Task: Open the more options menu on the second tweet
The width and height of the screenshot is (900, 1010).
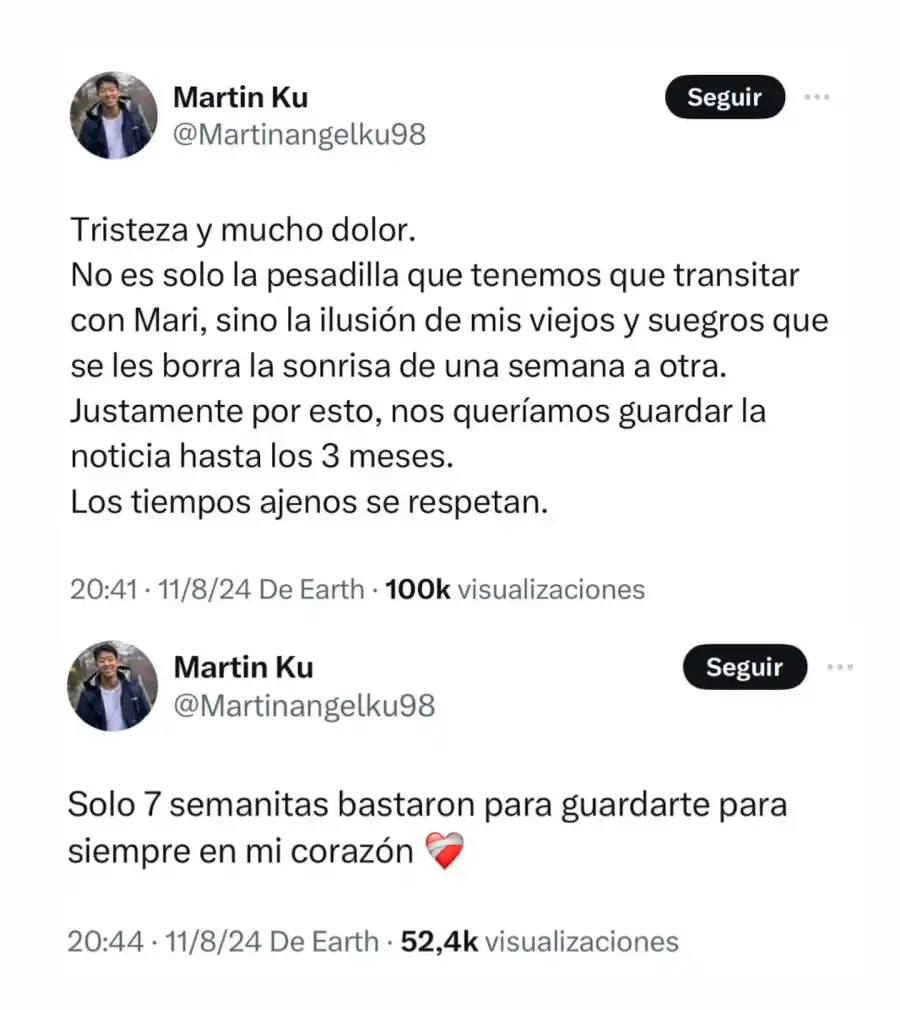Action: coord(839,667)
